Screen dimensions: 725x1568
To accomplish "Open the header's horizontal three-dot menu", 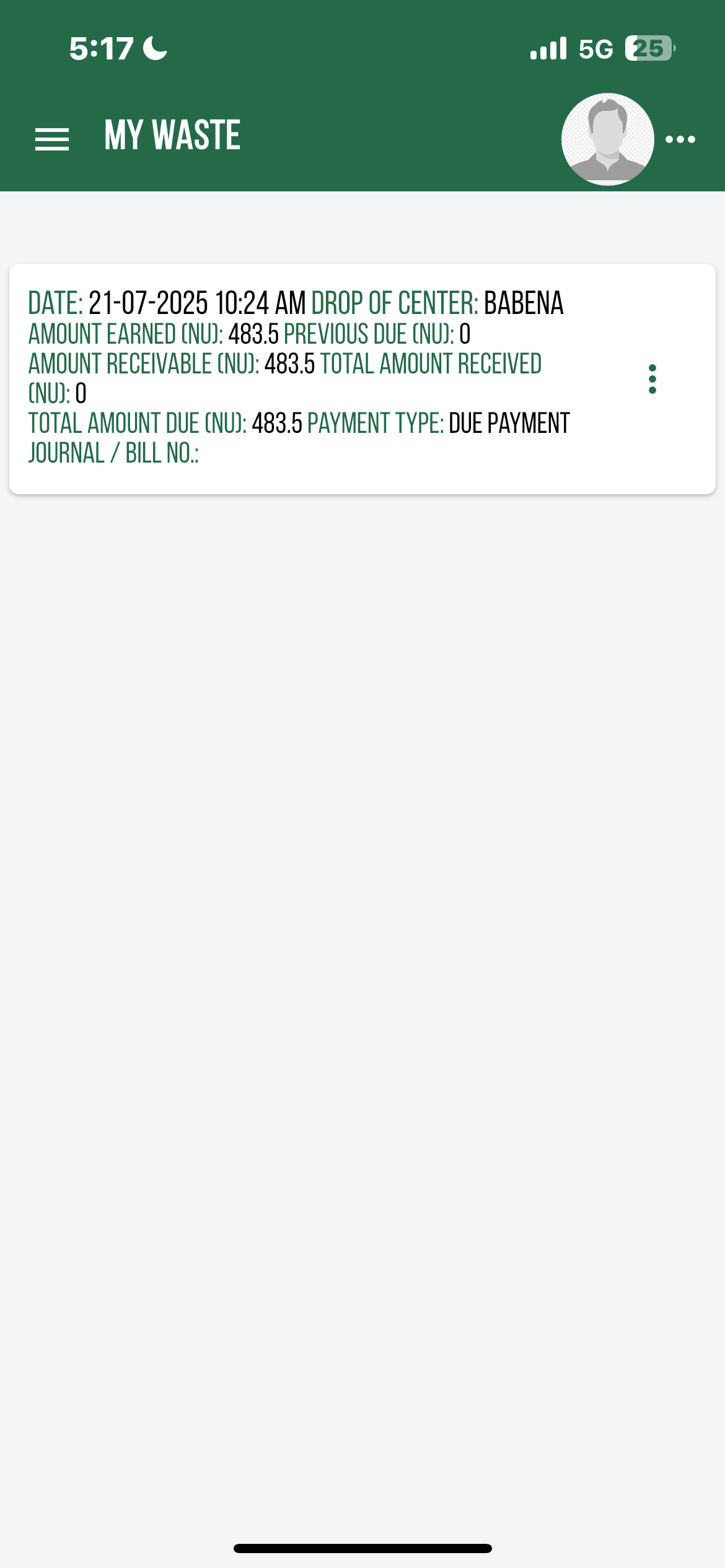I will (x=680, y=139).
